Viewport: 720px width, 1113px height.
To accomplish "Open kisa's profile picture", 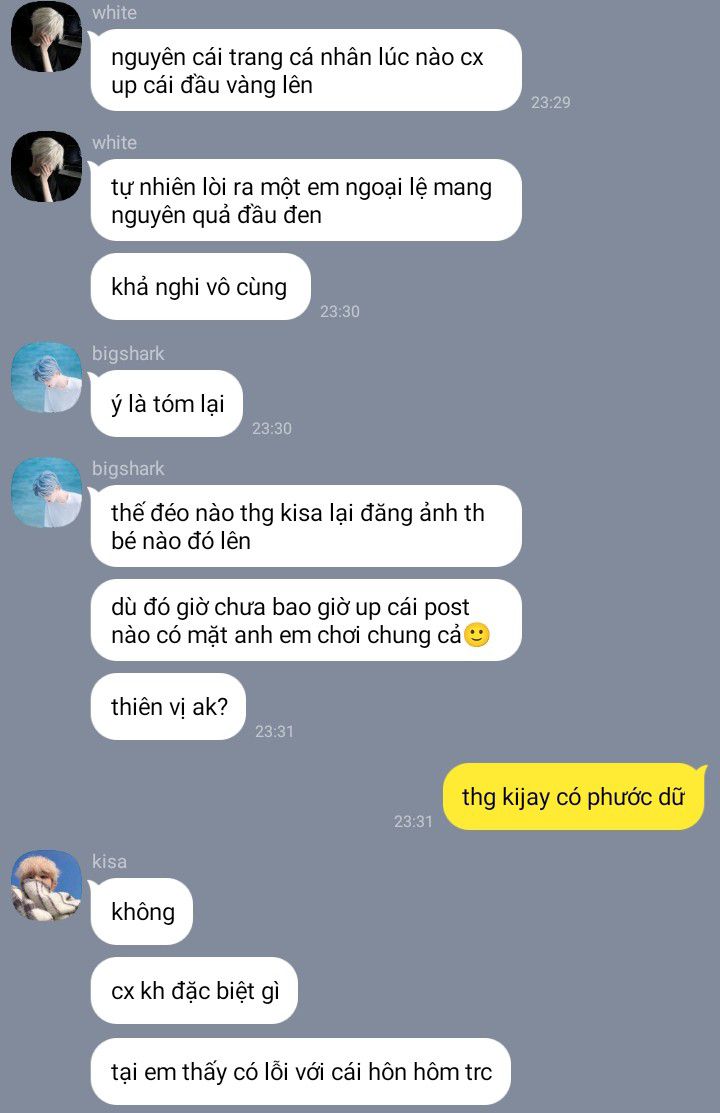I will tap(46, 886).
